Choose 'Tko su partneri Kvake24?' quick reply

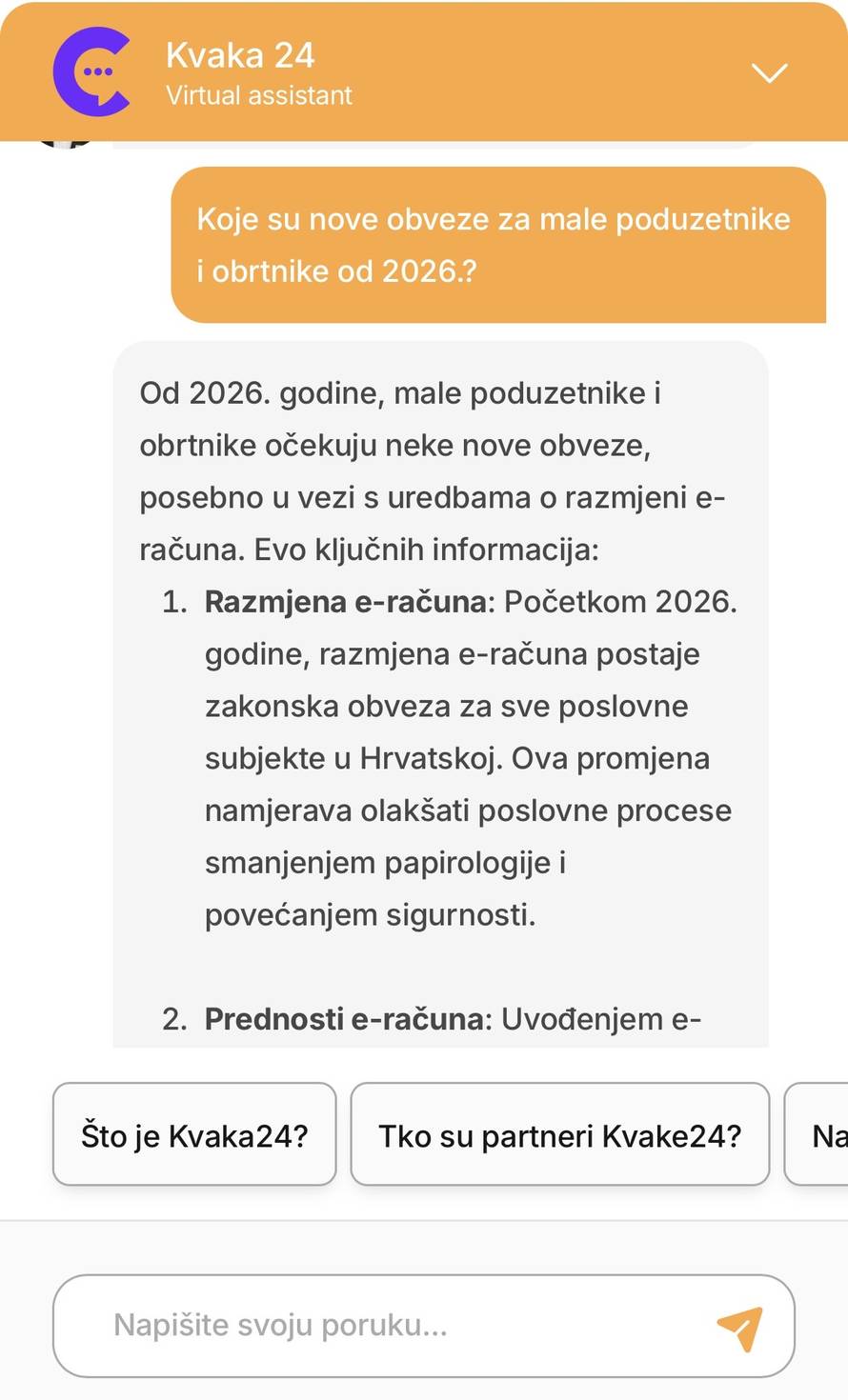[560, 1134]
